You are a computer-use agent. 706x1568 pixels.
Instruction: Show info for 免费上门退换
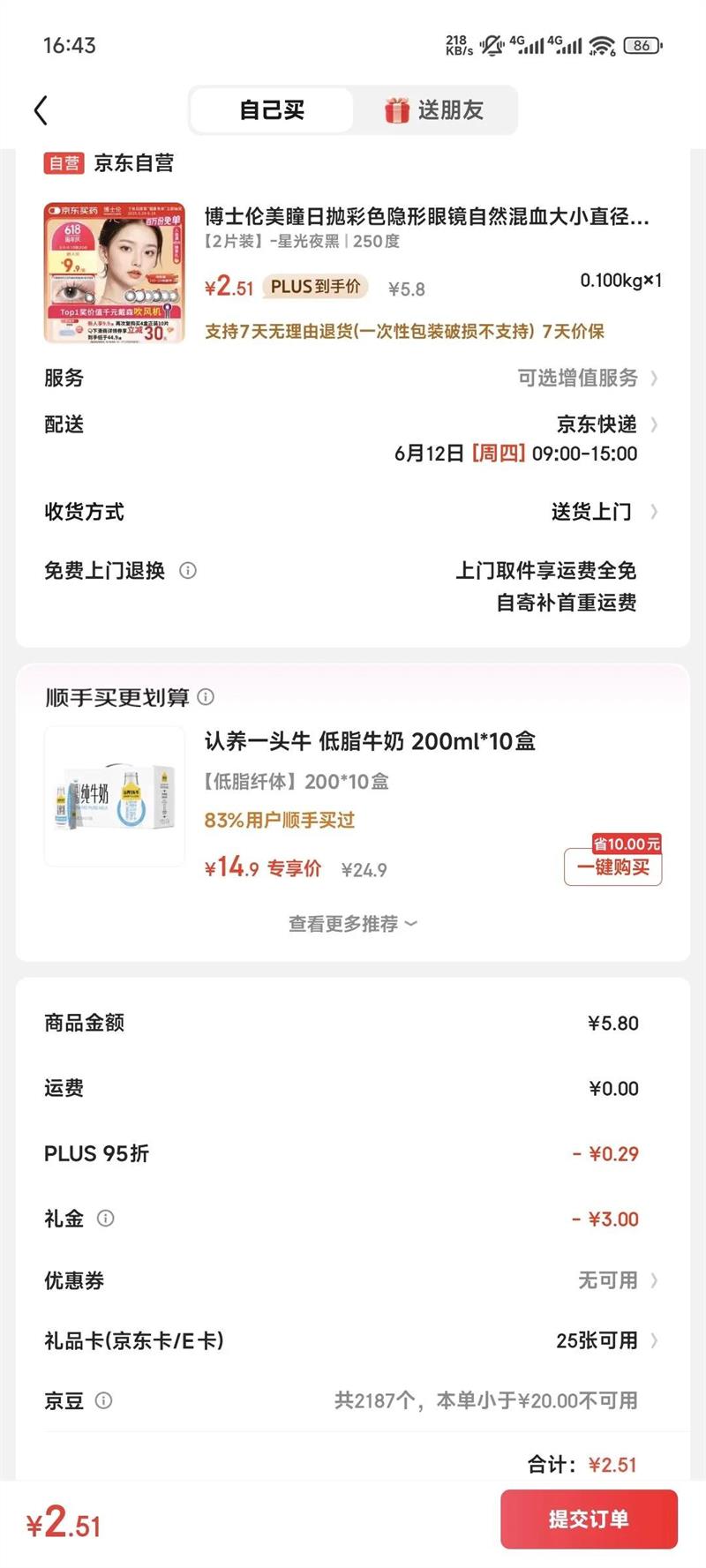(x=188, y=571)
